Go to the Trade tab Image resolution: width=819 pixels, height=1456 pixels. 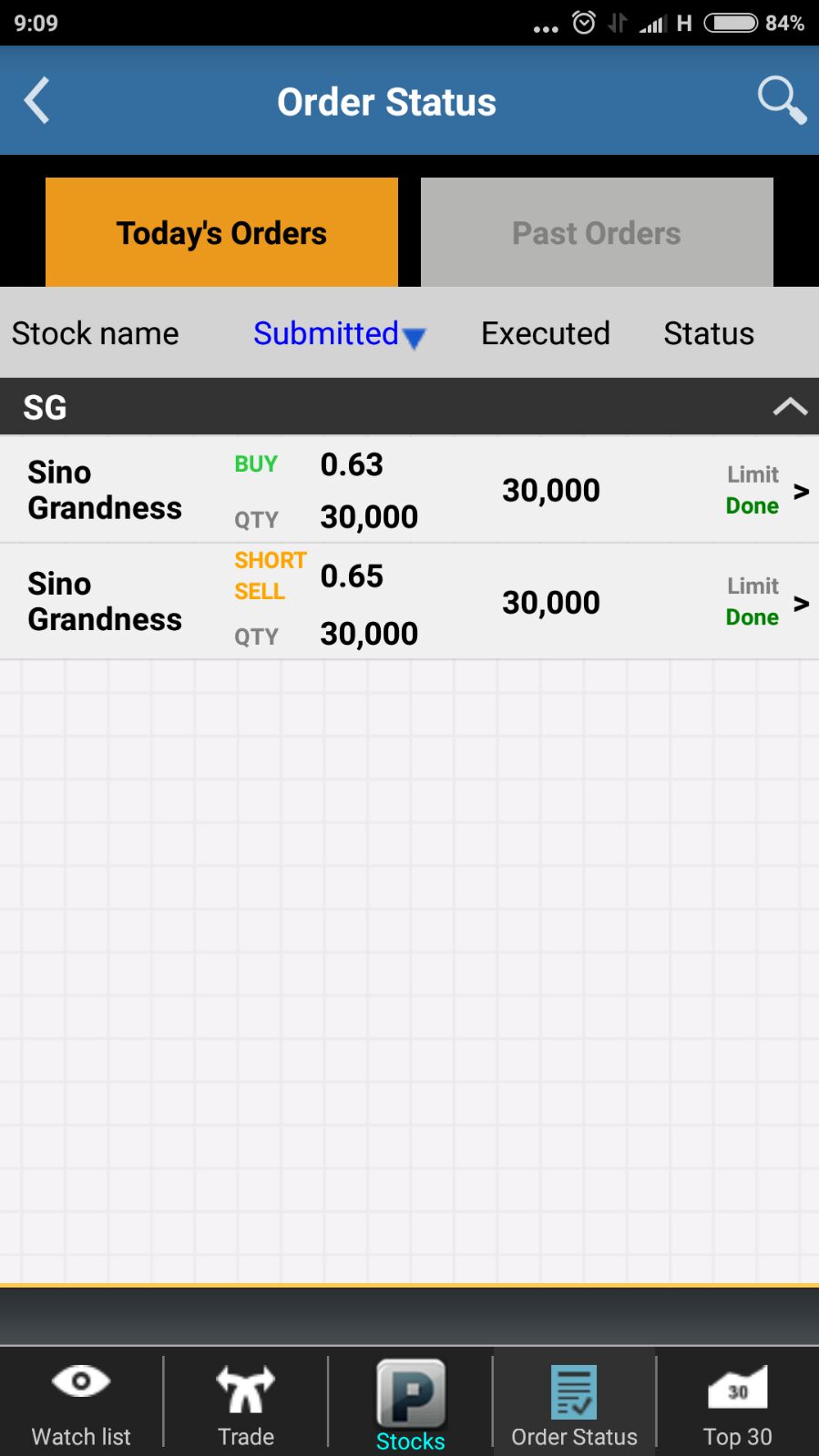coord(246,1402)
